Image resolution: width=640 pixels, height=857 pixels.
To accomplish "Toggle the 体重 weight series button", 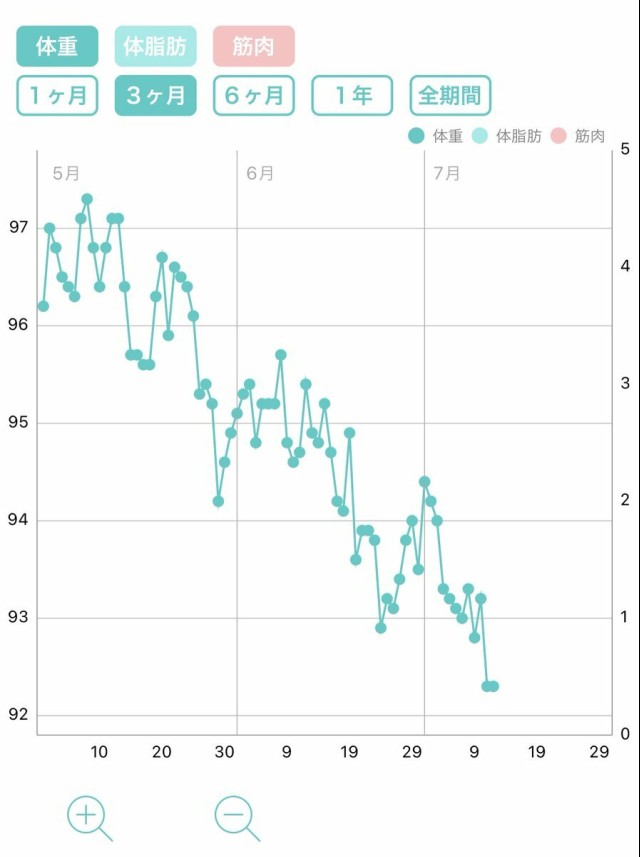I will [x=57, y=46].
